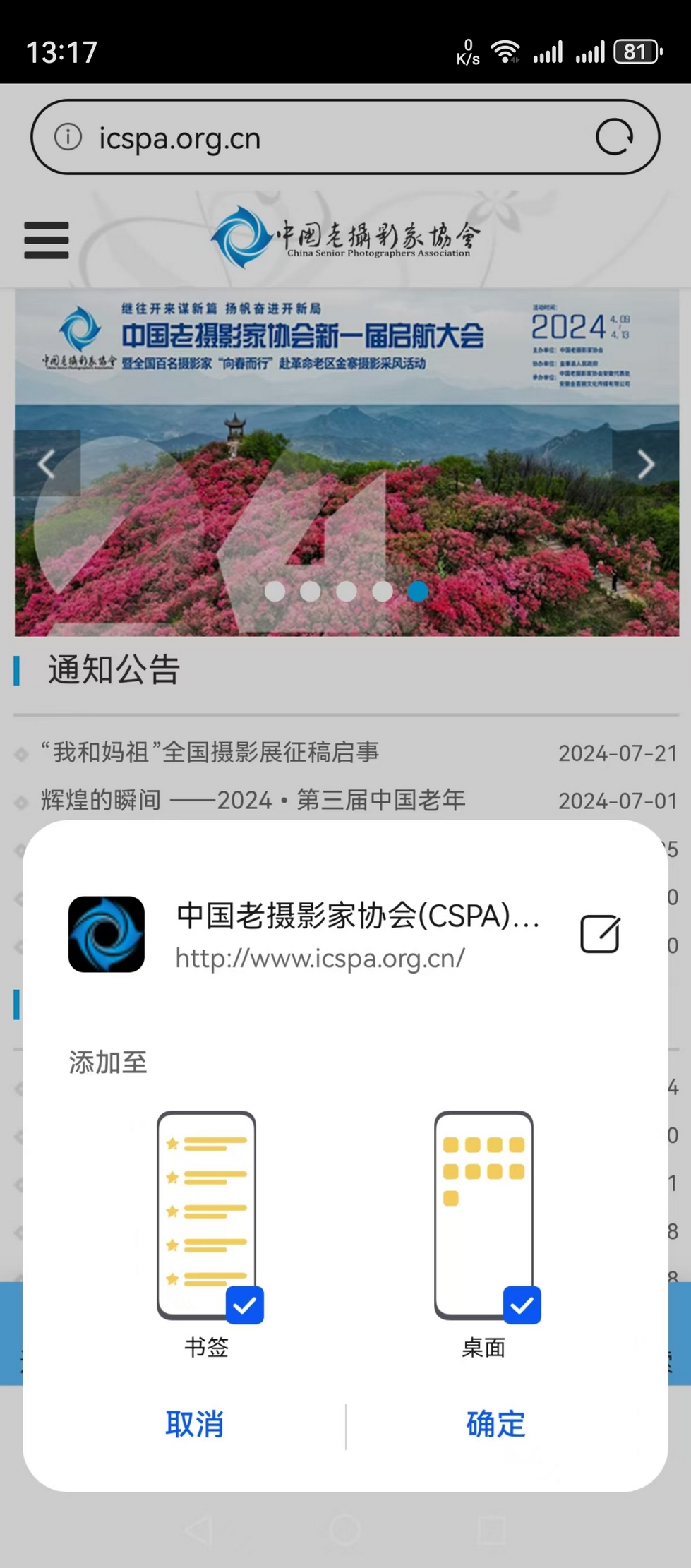Toggle the 书签 bookmark checkbox
Image resolution: width=691 pixels, height=1568 pixels.
pyautogui.click(x=244, y=1305)
